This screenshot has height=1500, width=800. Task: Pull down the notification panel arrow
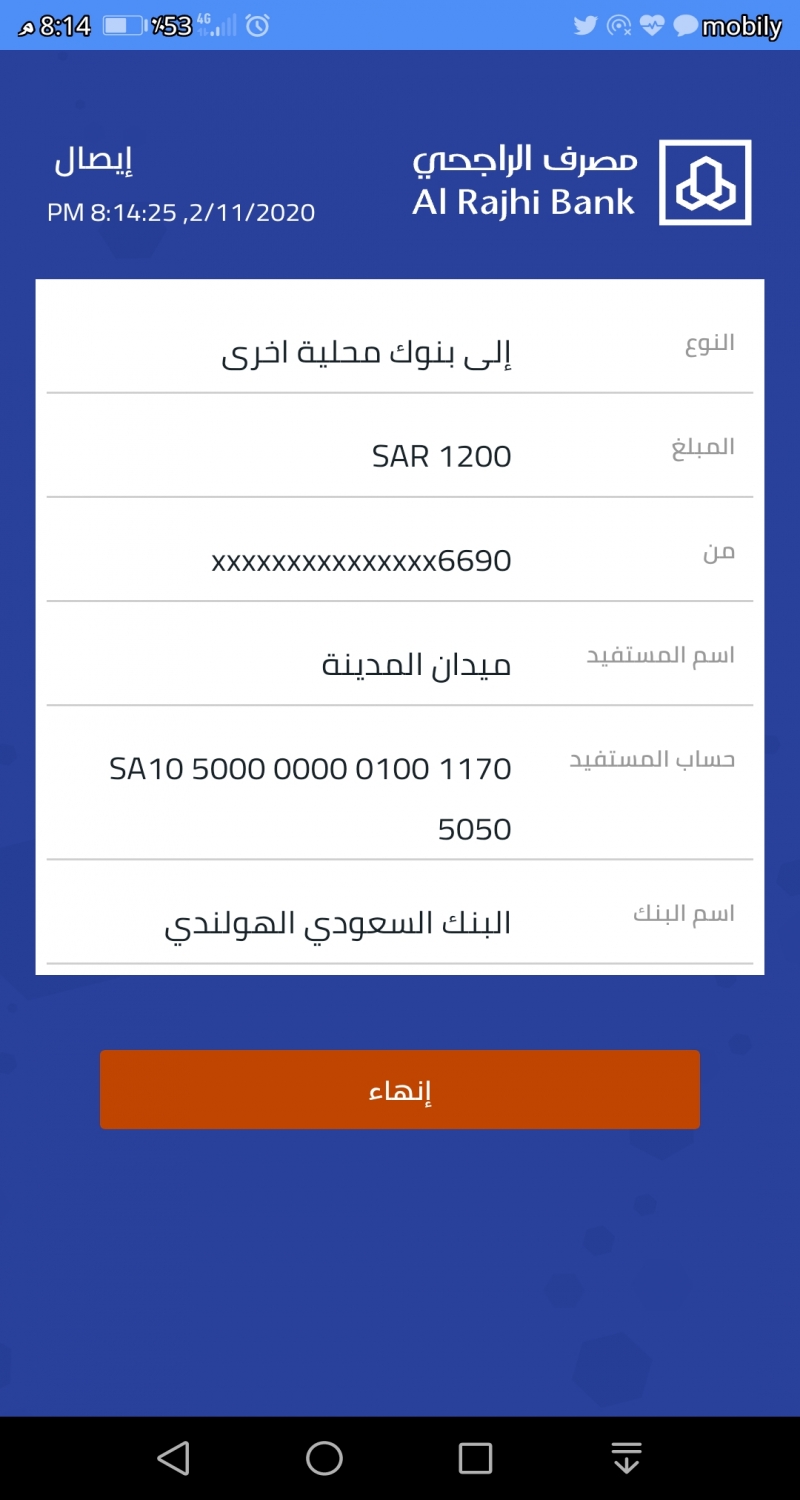click(x=626, y=1458)
